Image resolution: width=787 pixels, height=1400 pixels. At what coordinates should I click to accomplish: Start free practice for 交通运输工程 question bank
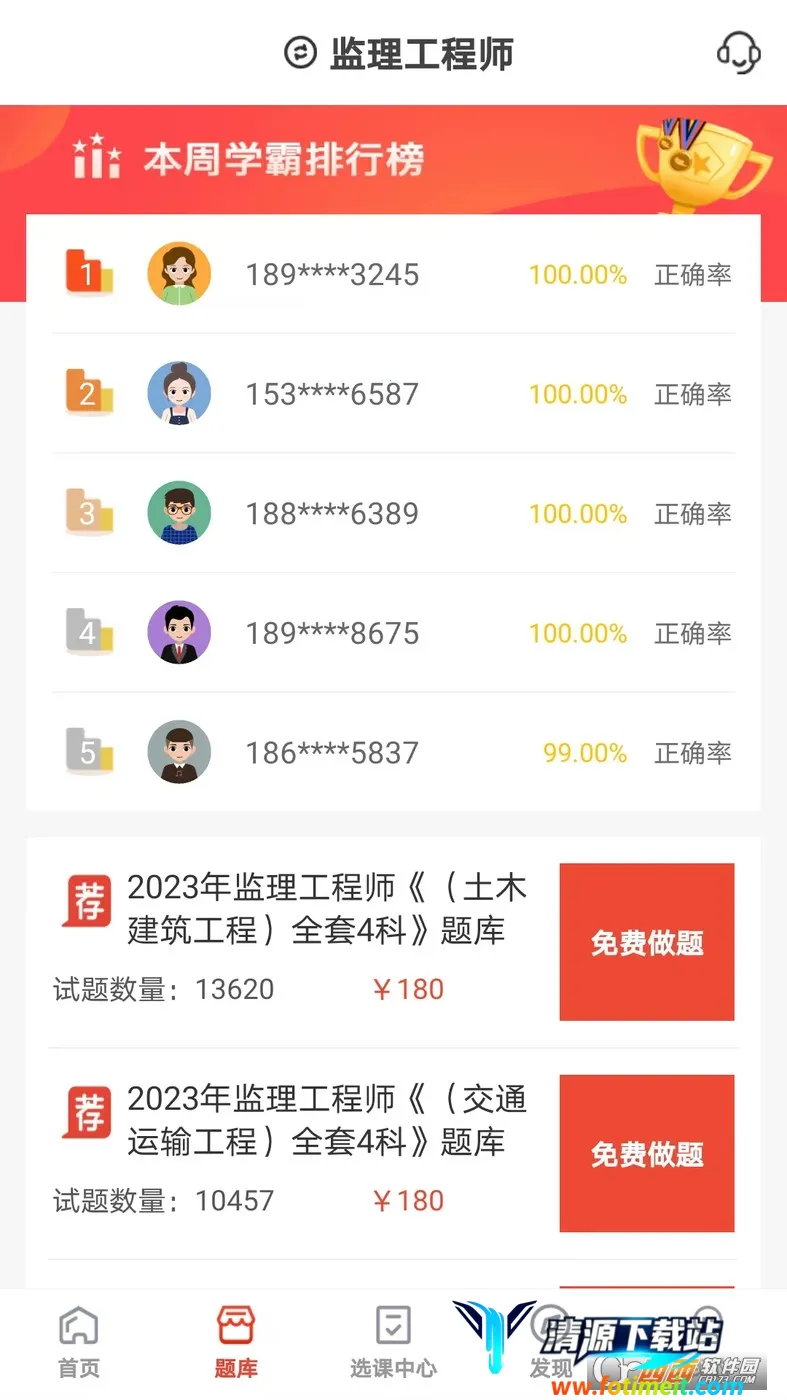[x=646, y=1153]
